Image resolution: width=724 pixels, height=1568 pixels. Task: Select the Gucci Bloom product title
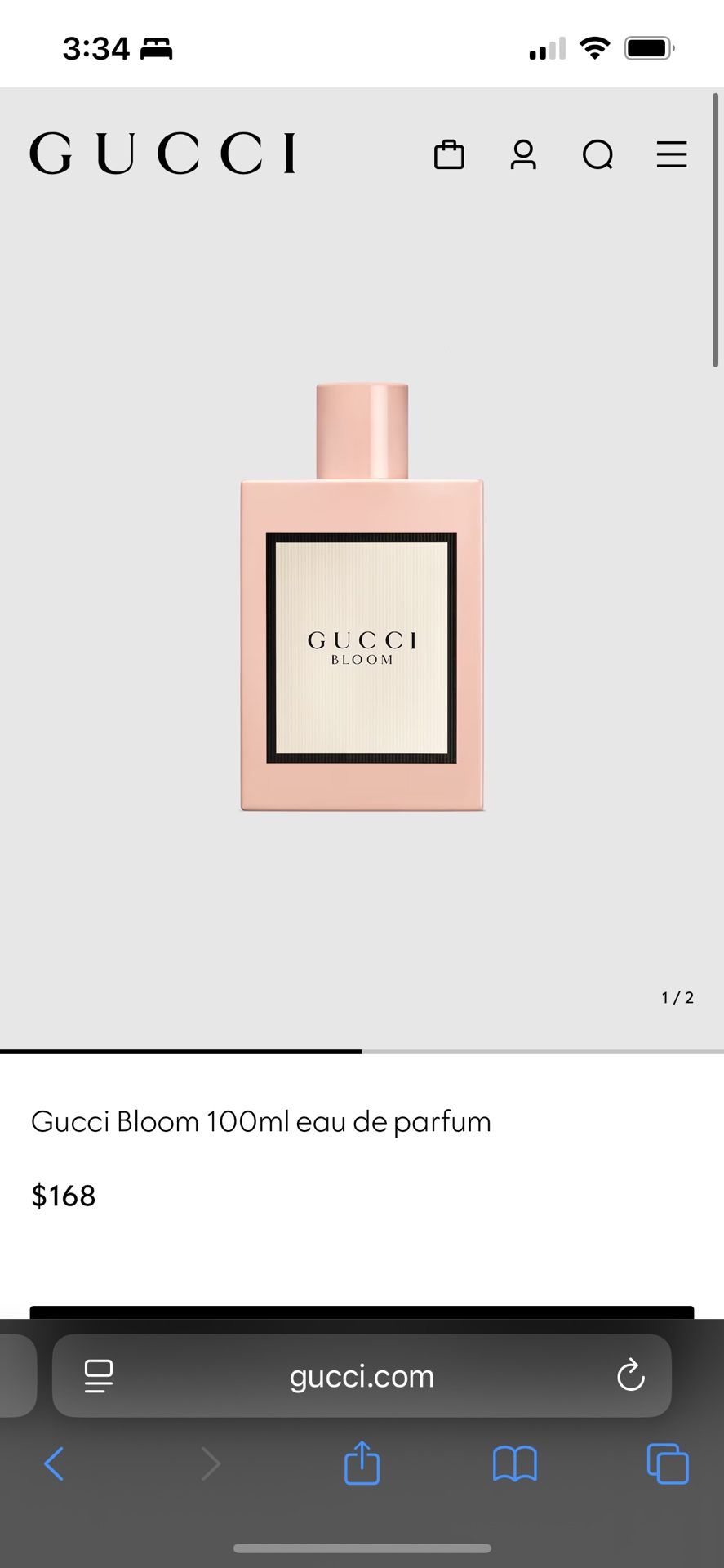[x=260, y=1121]
